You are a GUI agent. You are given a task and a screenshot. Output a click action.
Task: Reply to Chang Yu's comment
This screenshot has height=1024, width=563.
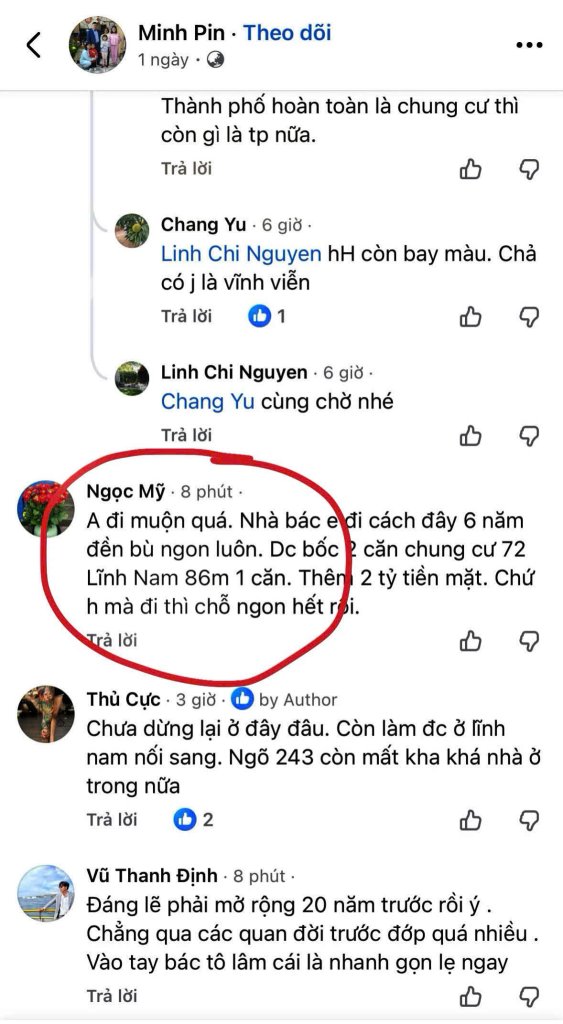tap(187, 317)
